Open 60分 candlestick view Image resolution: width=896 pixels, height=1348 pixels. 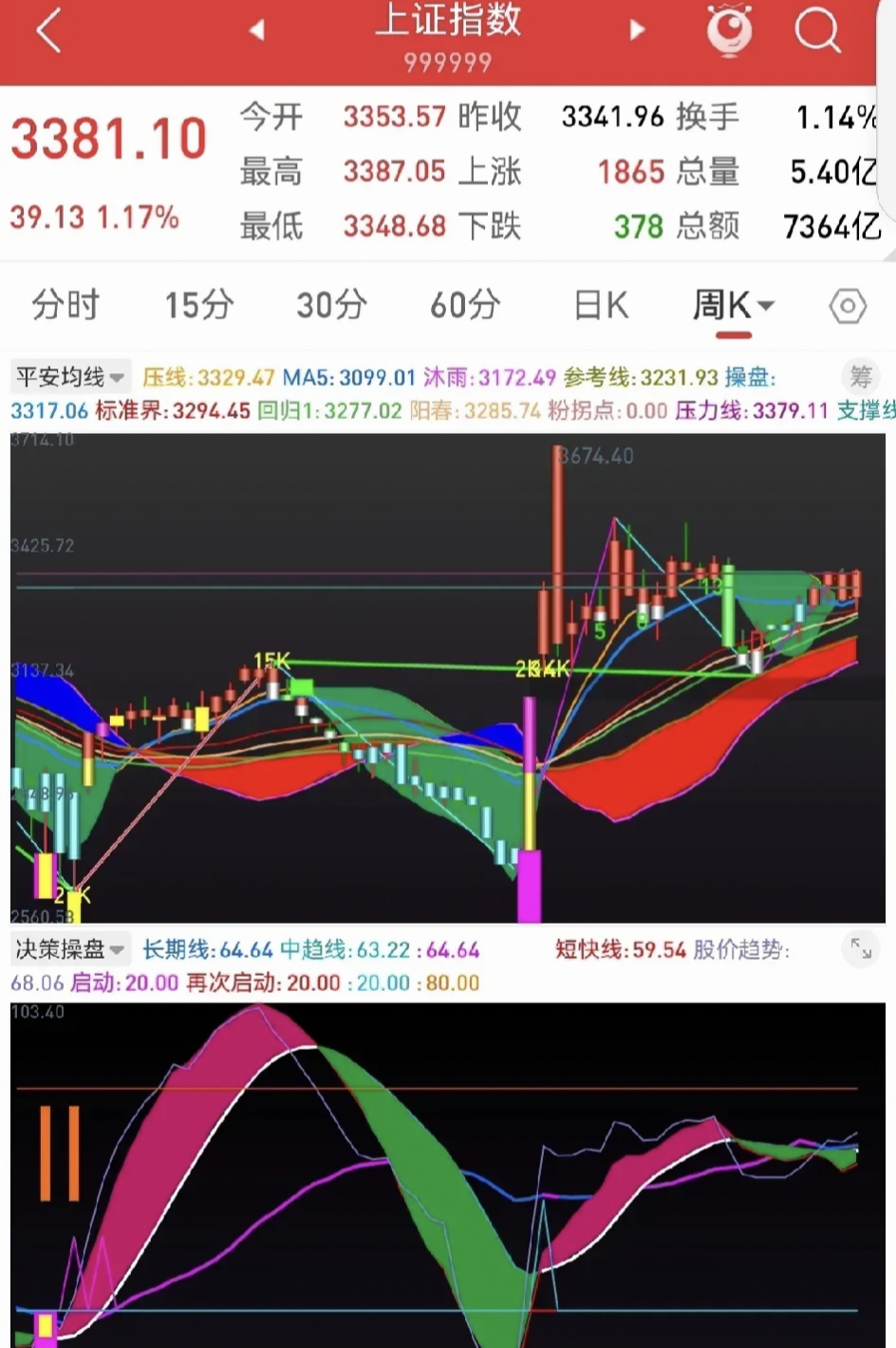pos(465,306)
